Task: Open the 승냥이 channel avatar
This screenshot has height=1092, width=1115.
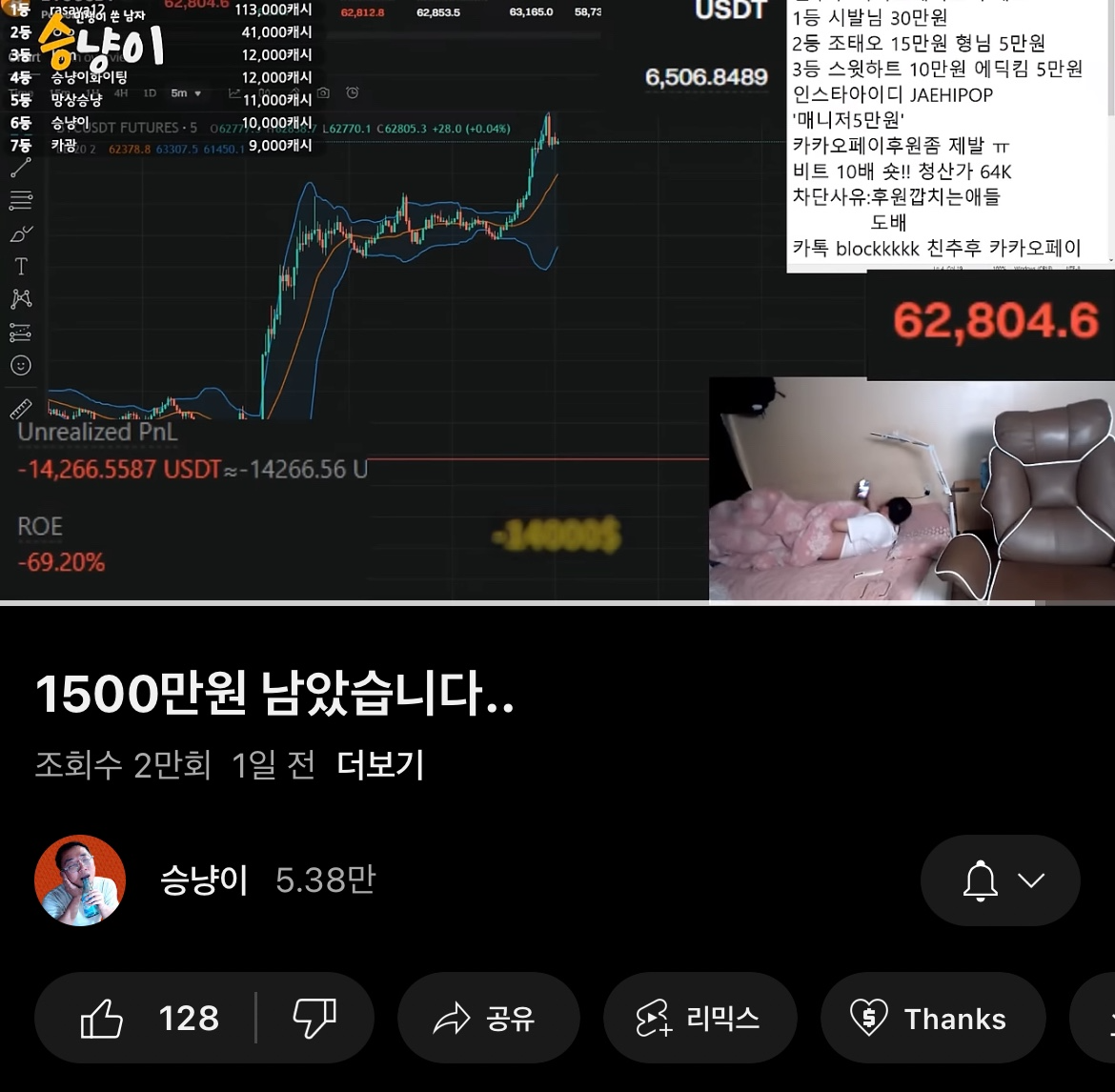Action: [x=80, y=880]
